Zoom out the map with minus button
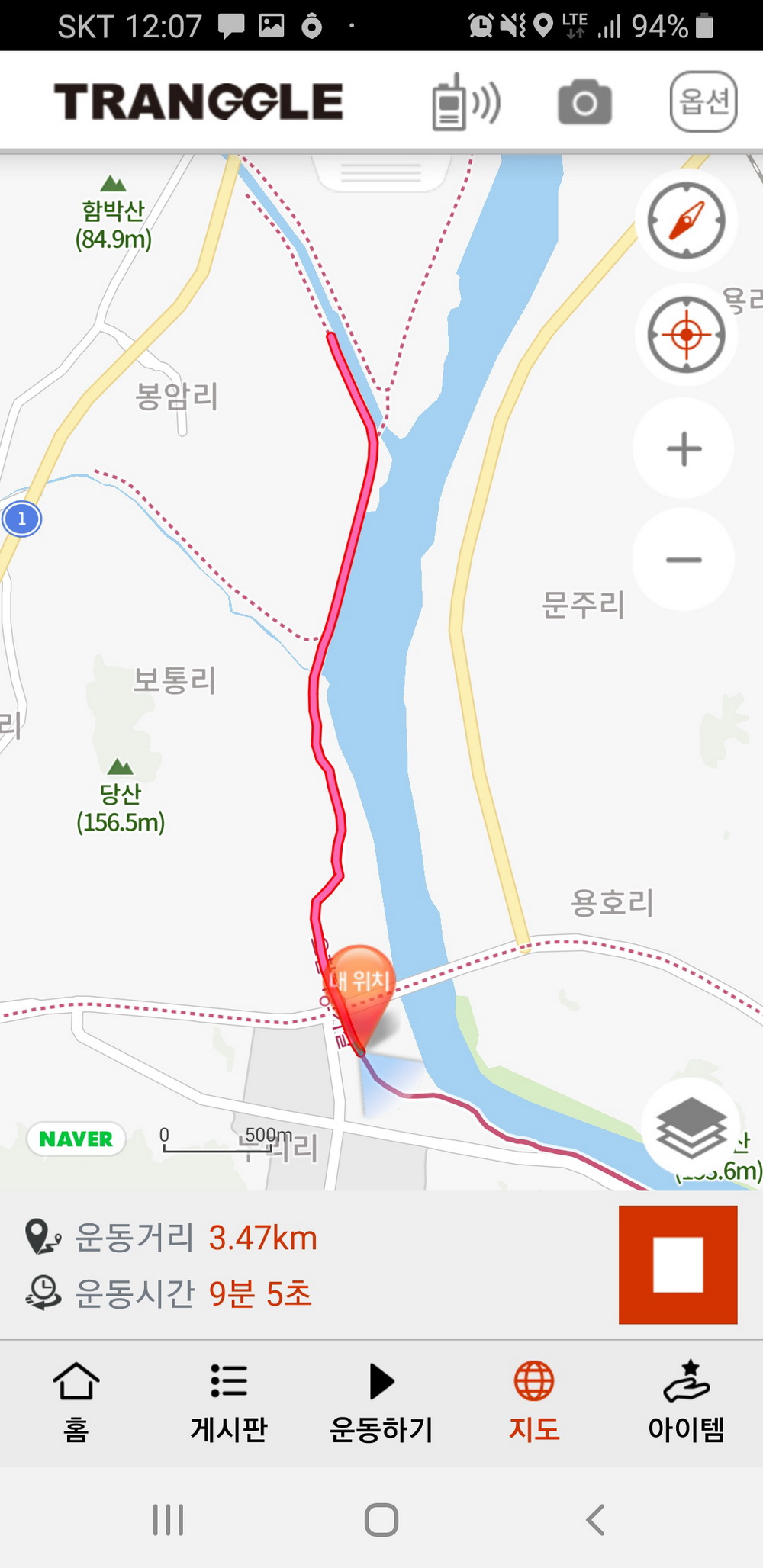 684,560
